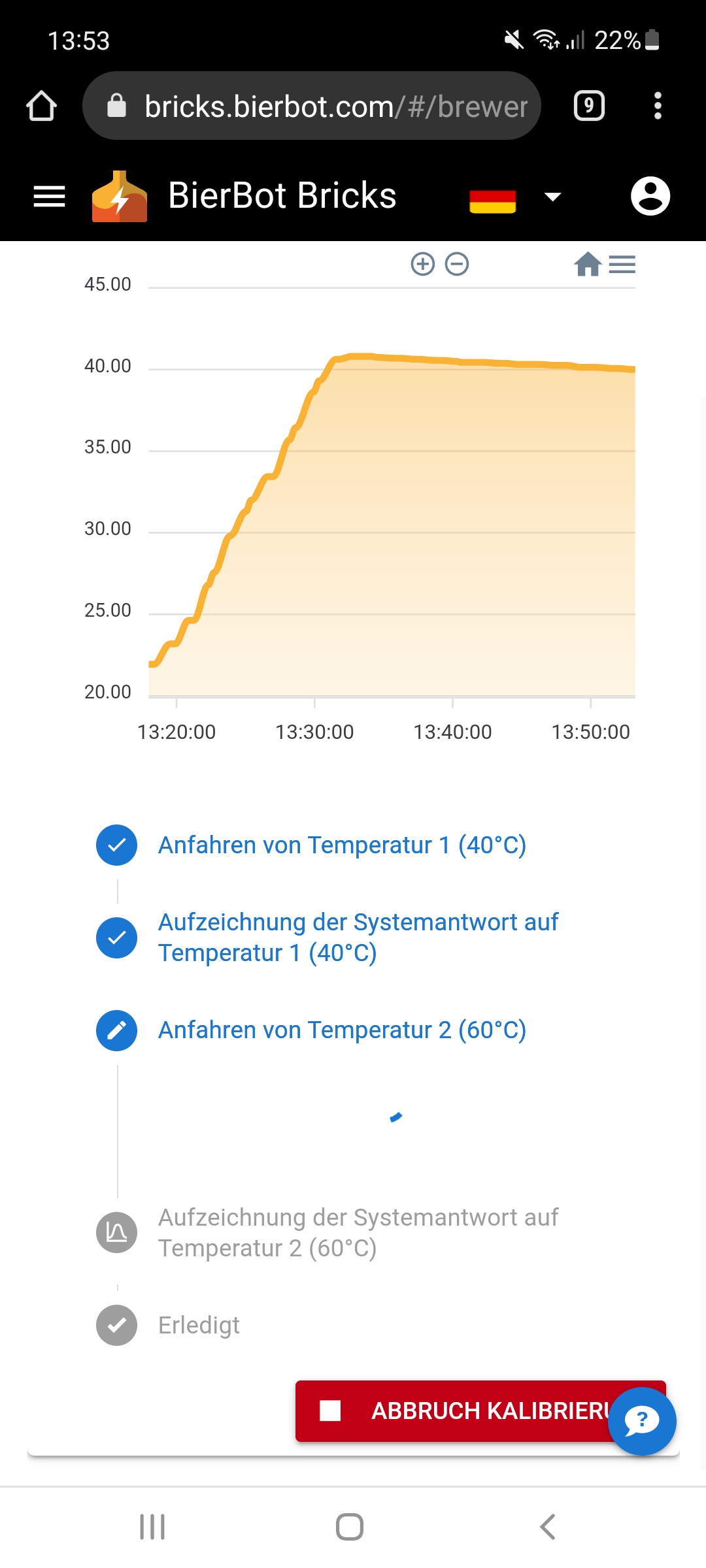
Task: Go back using system navigation
Action: (x=548, y=1527)
